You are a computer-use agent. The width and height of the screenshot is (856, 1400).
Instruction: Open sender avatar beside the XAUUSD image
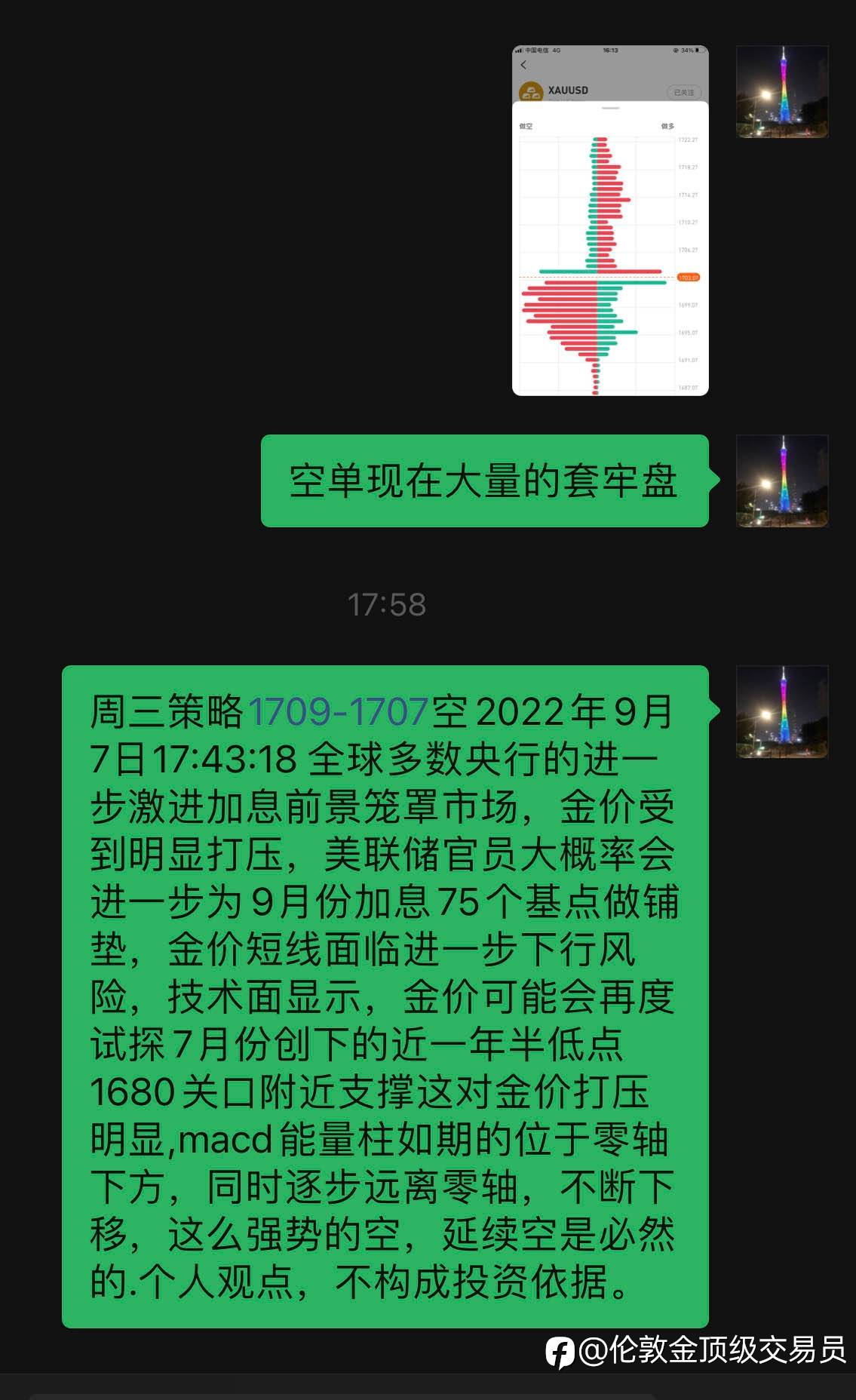782,91
